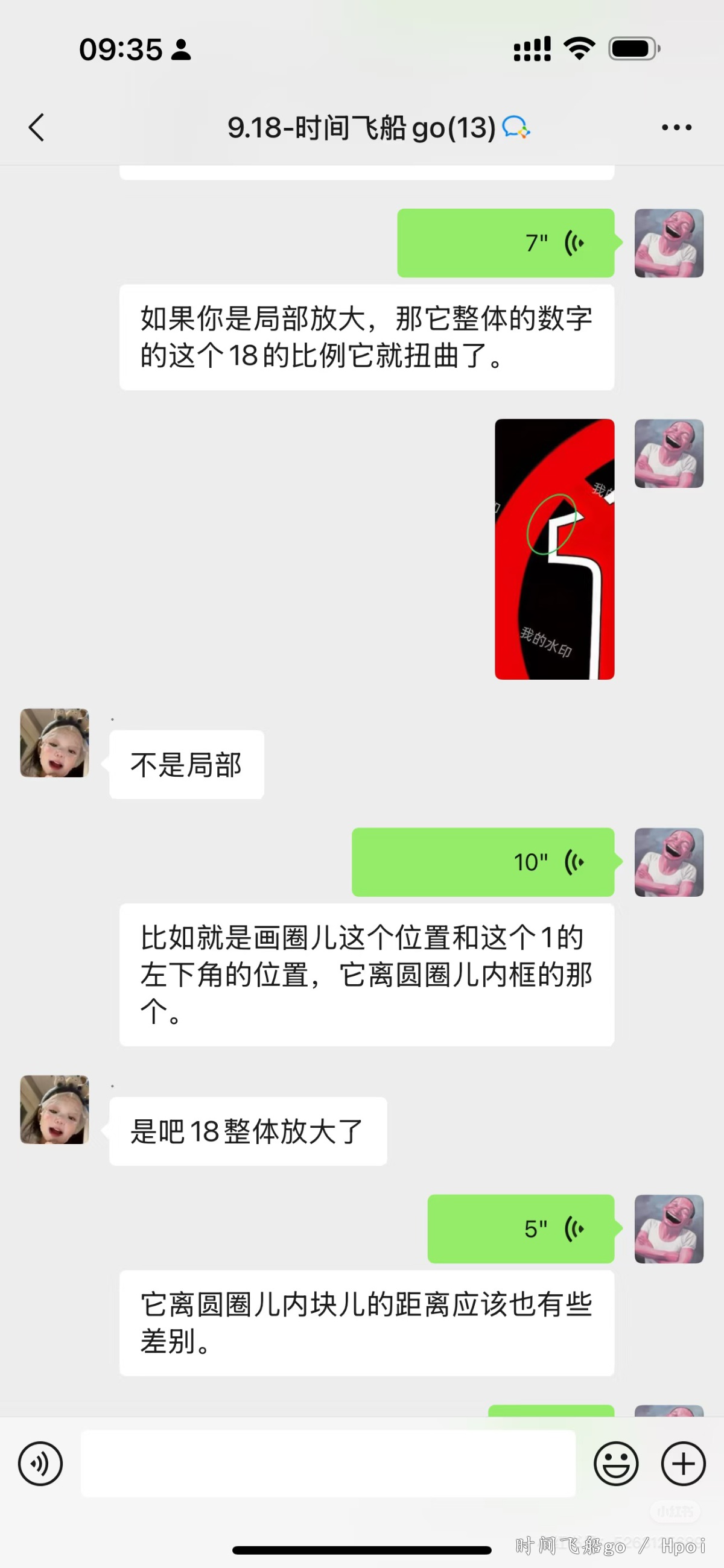Focus the message text field
724x1568 pixels.
[x=328, y=1463]
